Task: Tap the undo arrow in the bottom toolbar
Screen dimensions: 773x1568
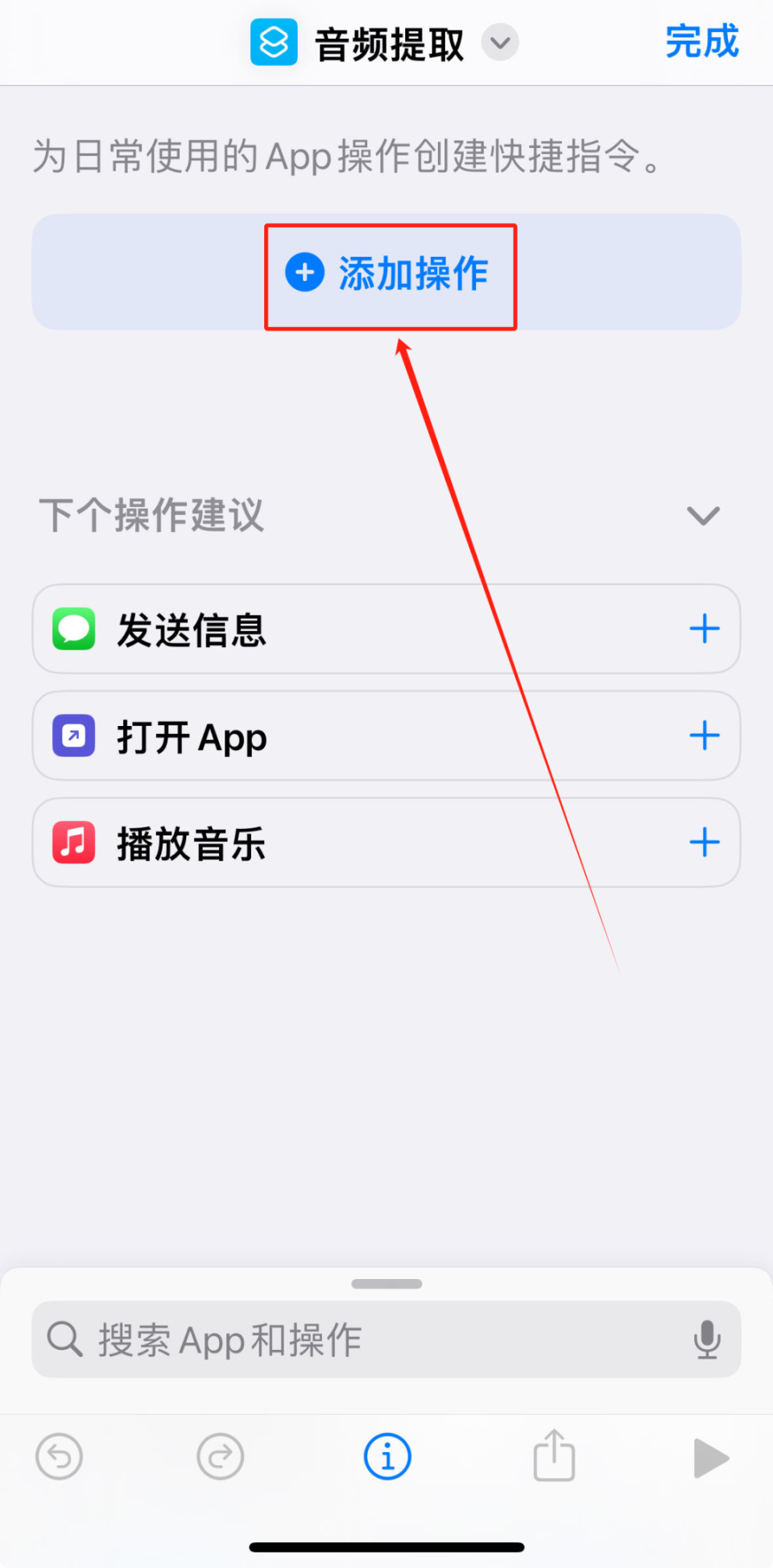Action: 59,1457
